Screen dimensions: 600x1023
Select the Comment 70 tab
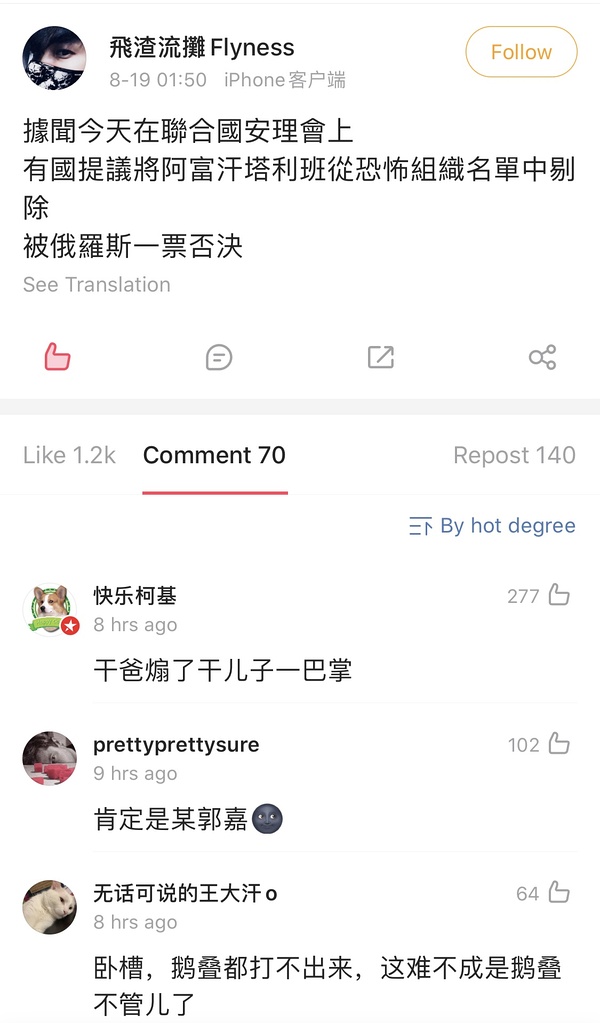pyautogui.click(x=214, y=456)
